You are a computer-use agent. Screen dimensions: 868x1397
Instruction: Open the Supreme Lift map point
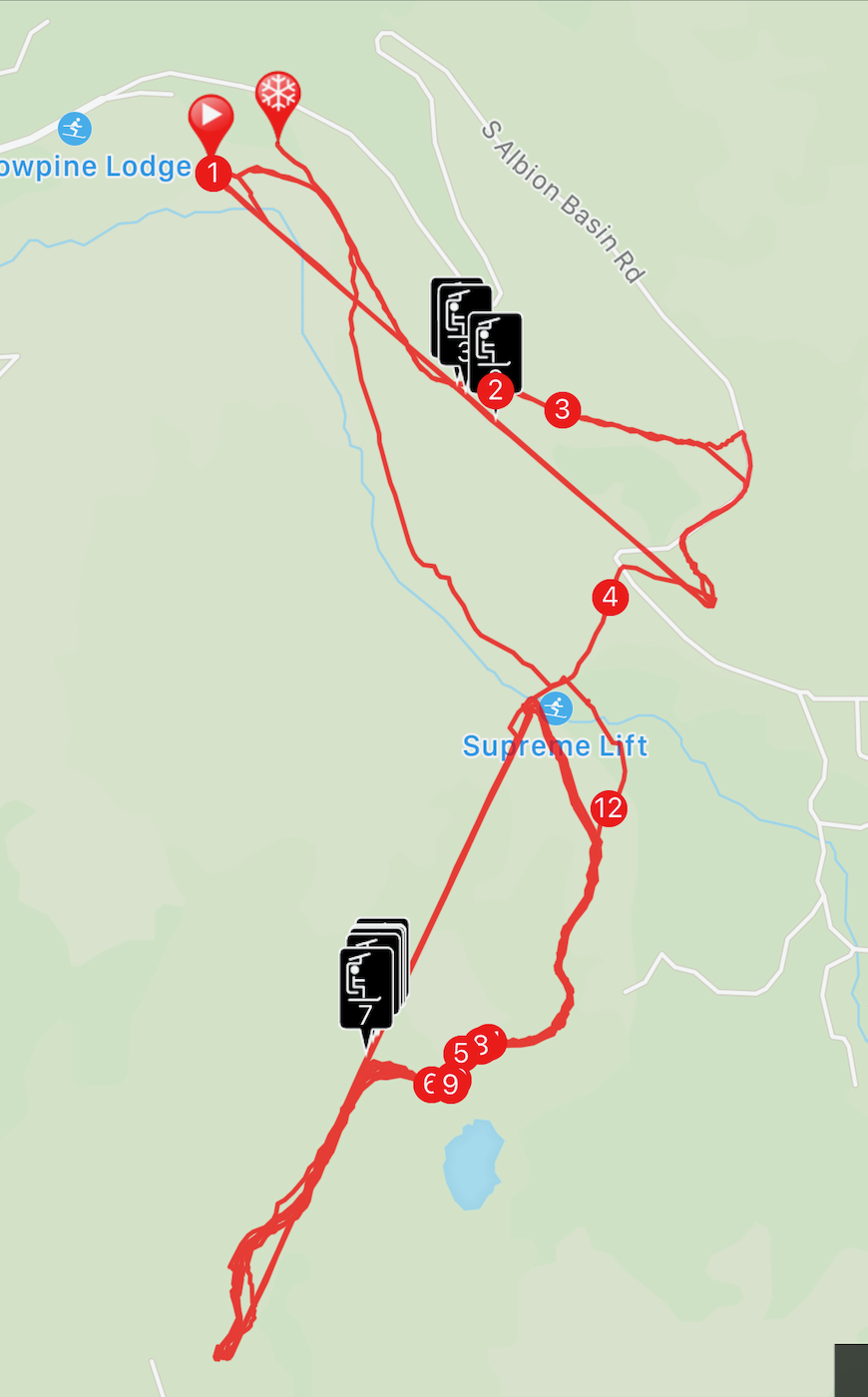coord(557,708)
